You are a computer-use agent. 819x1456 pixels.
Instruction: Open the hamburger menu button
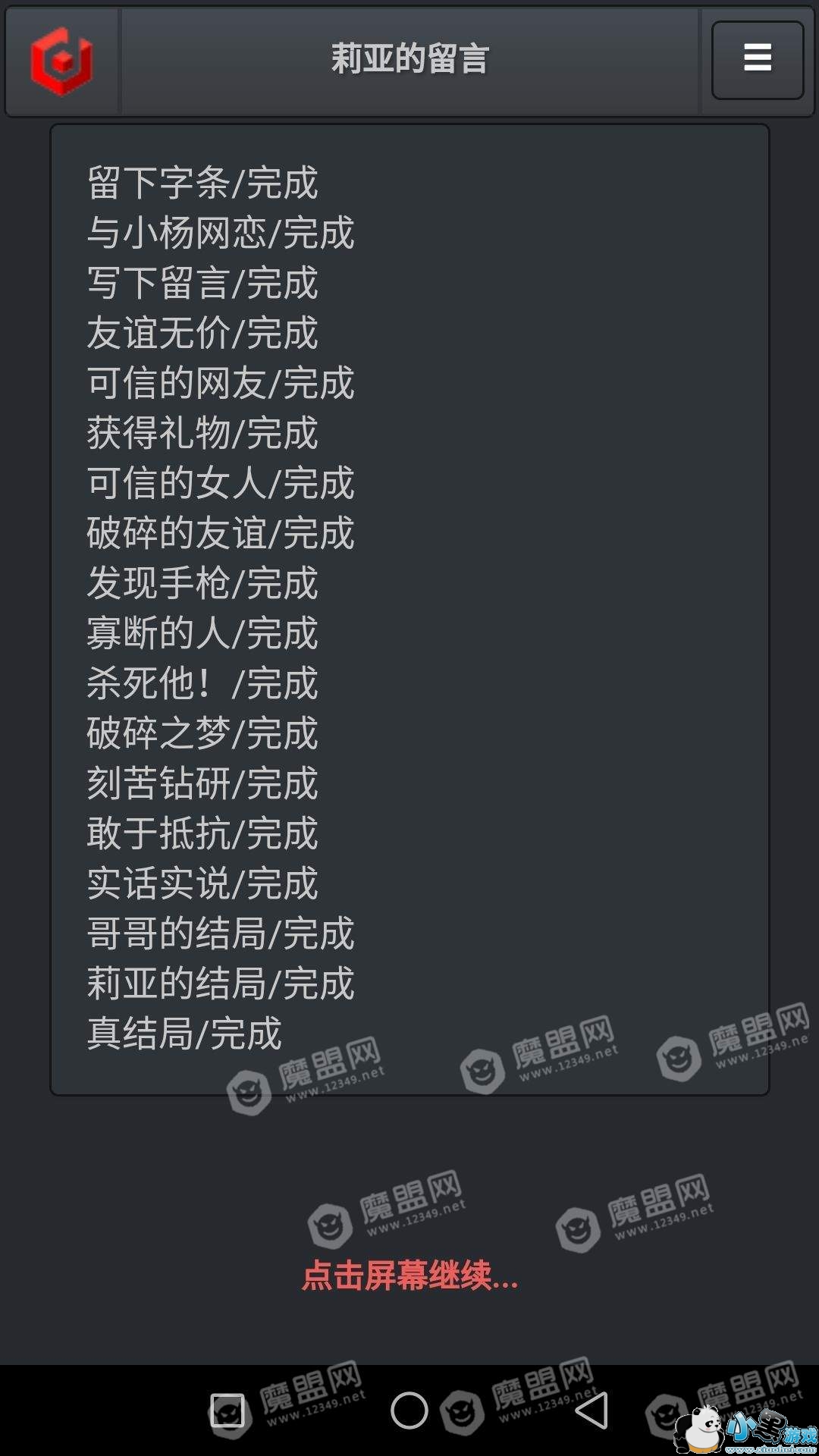click(x=758, y=60)
